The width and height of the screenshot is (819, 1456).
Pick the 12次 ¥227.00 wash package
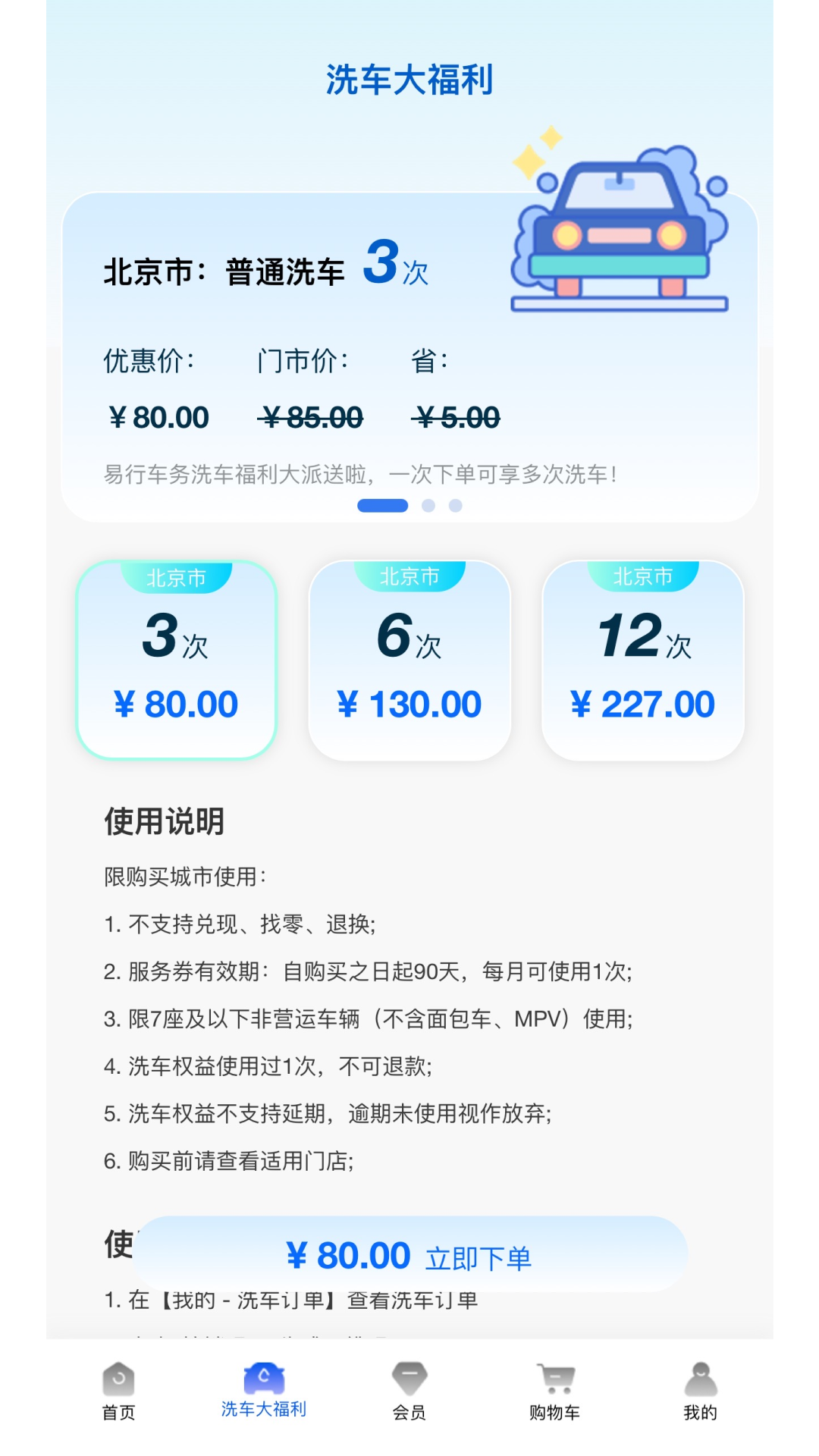642,661
